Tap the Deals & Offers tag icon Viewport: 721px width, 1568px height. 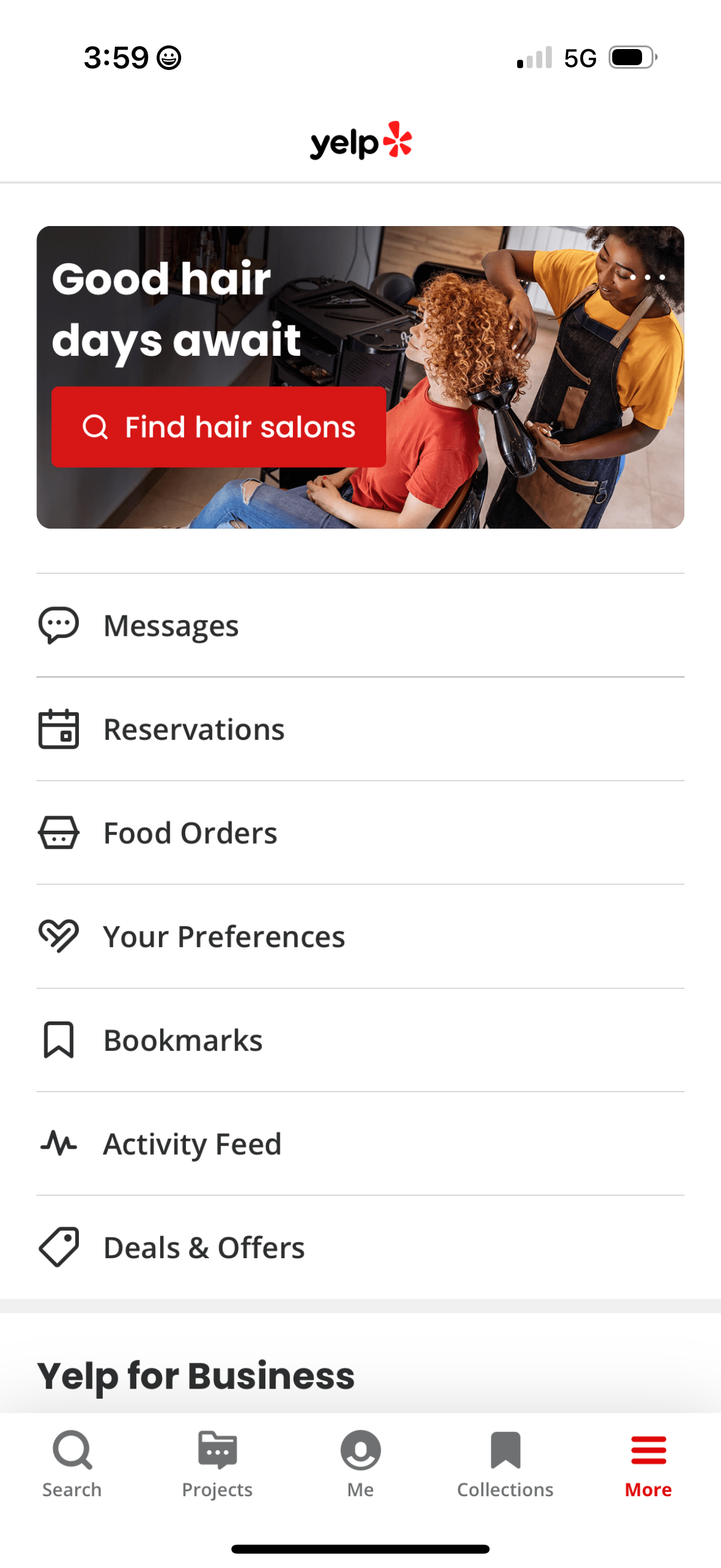pyautogui.click(x=59, y=1247)
